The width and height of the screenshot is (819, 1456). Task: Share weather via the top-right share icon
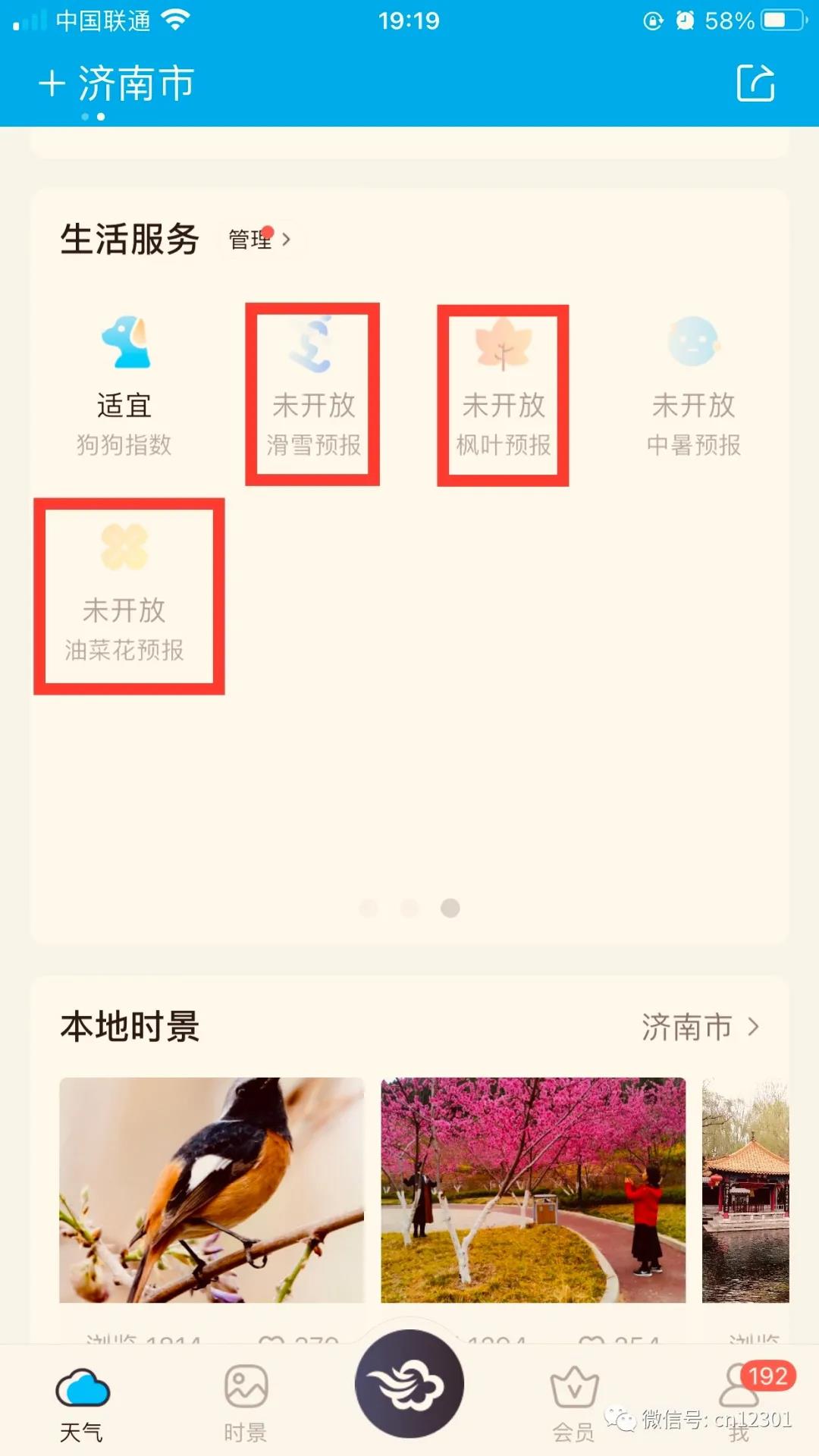[755, 83]
